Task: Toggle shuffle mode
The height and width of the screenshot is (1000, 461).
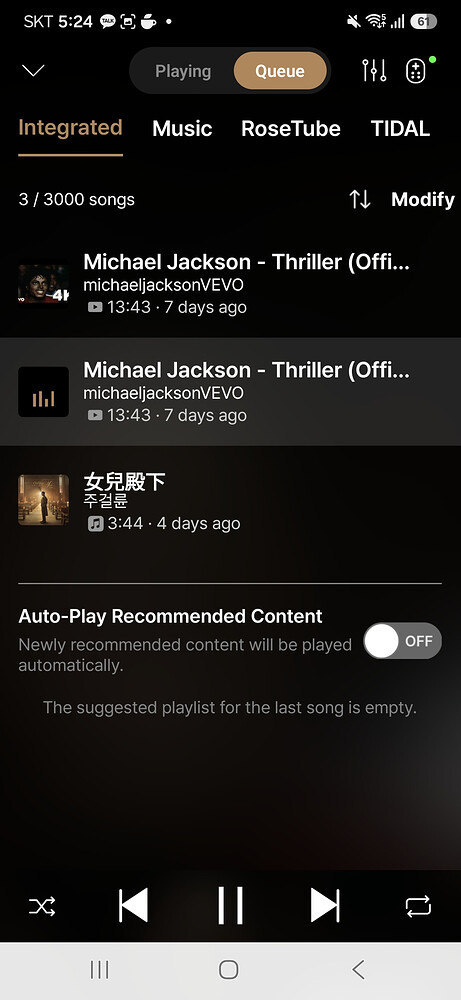Action: point(42,906)
